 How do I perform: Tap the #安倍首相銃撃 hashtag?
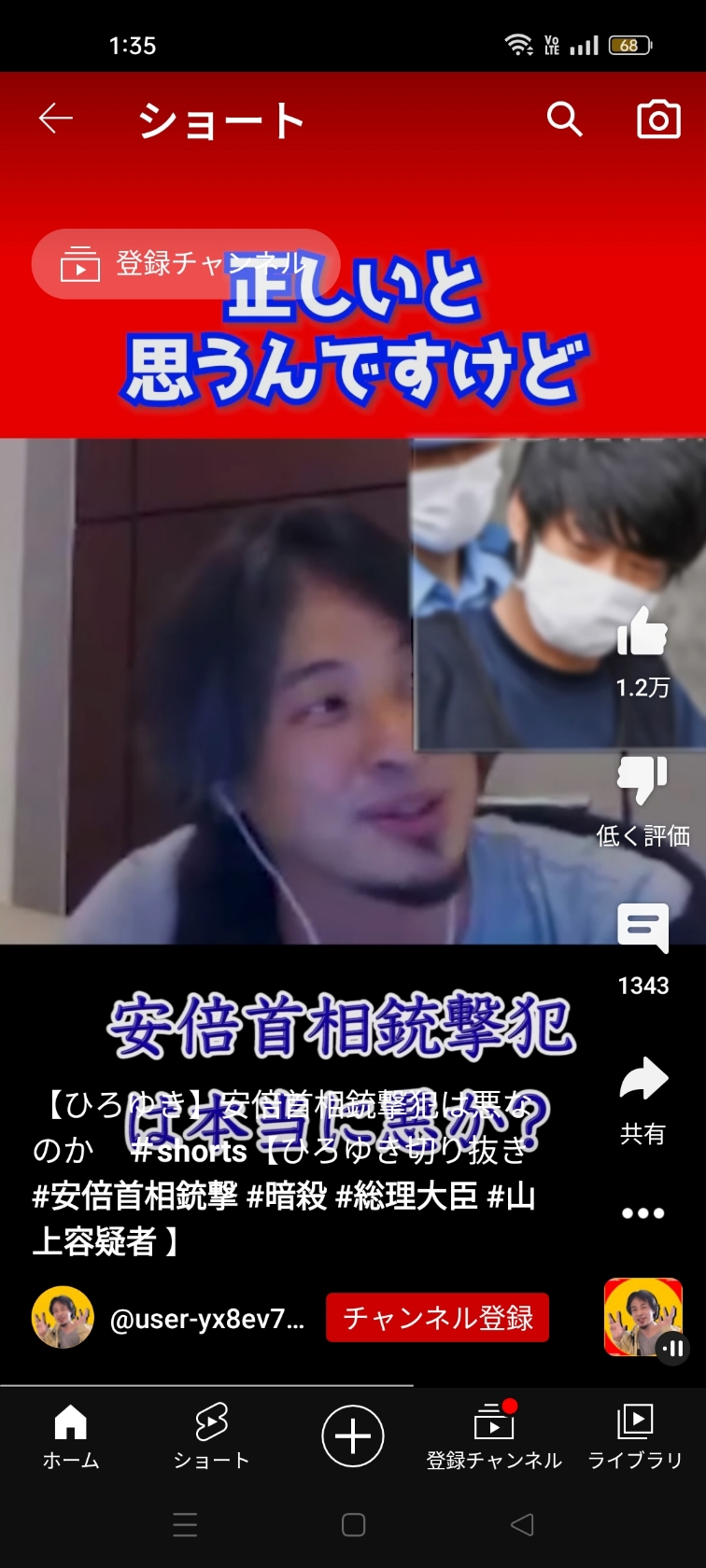pos(135,1197)
